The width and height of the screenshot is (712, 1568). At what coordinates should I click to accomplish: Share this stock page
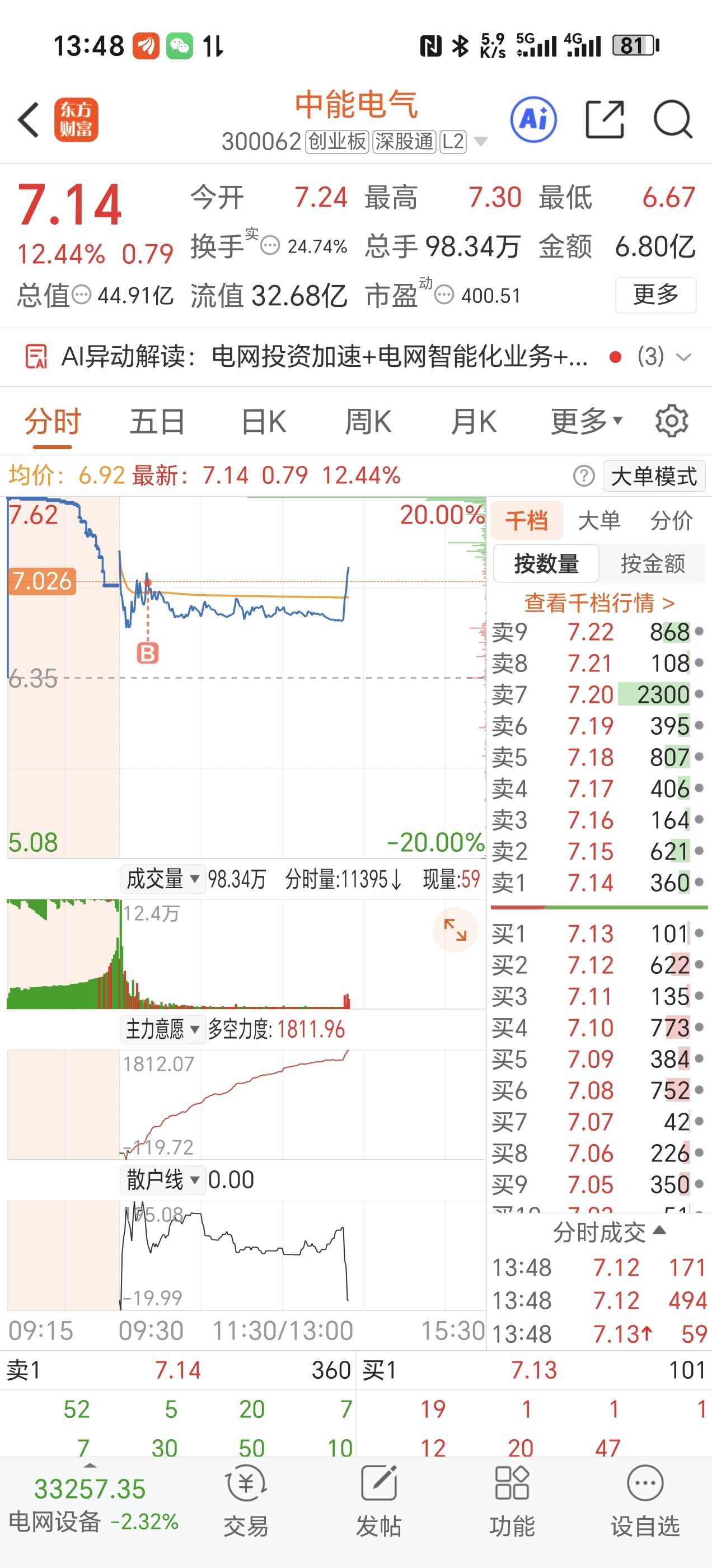(x=605, y=119)
